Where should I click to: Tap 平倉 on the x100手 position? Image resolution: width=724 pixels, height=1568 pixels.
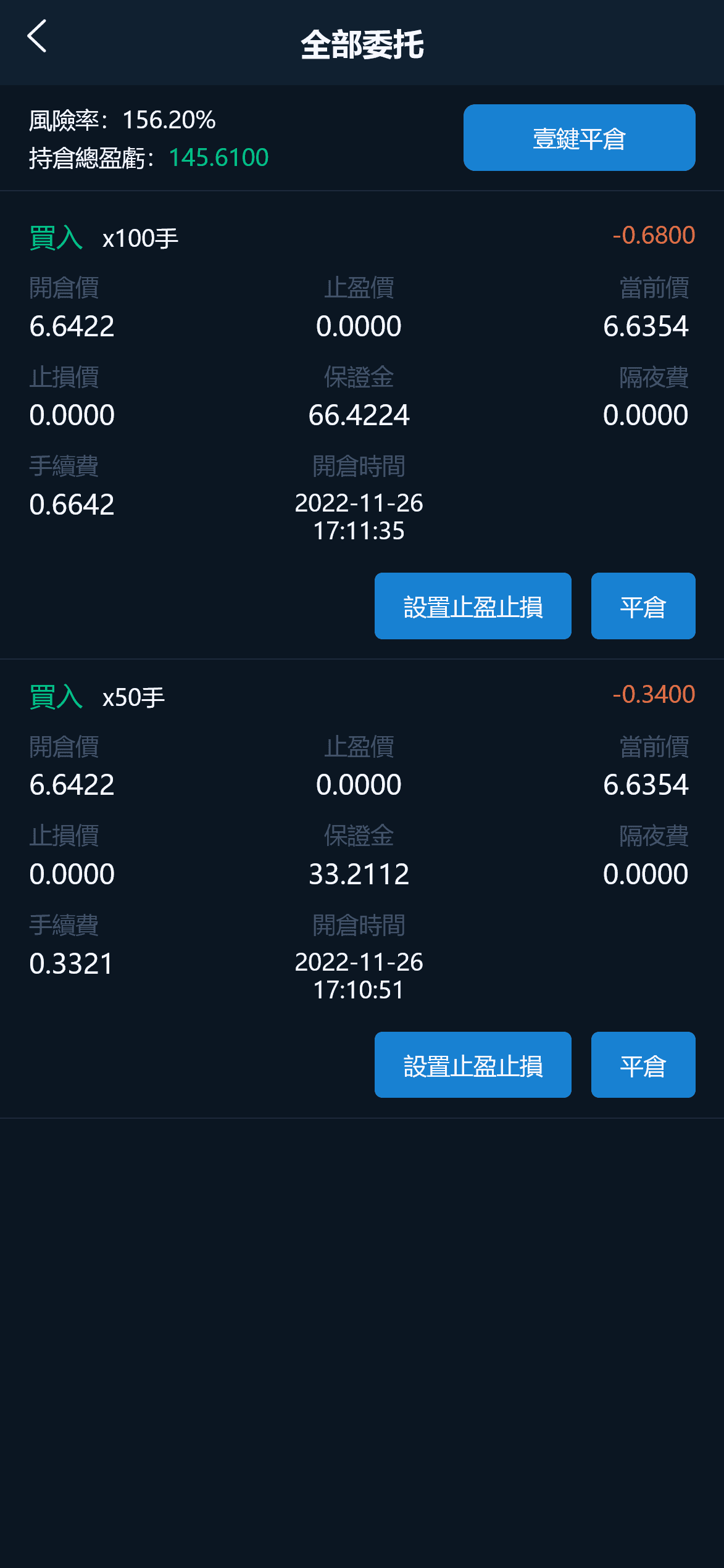tap(643, 606)
